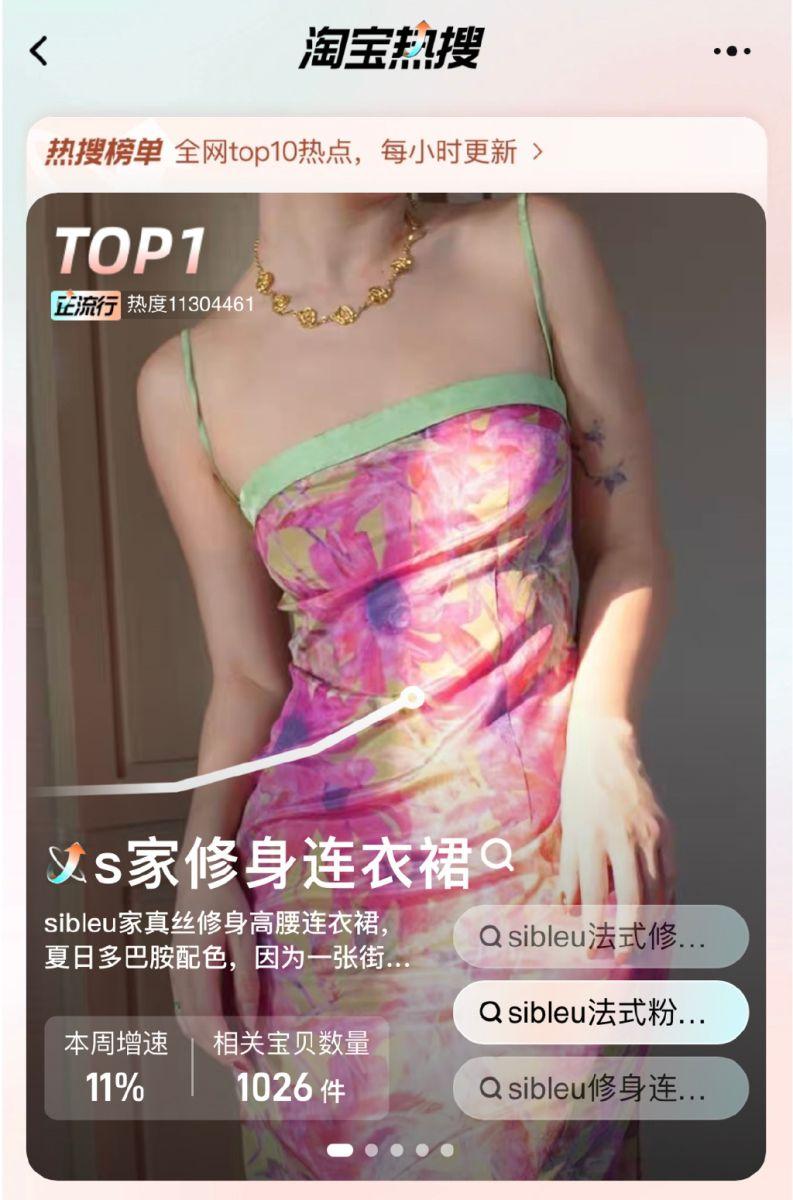Open the three-dot overflow menu
Viewport: 793px width, 1200px height.
point(732,51)
